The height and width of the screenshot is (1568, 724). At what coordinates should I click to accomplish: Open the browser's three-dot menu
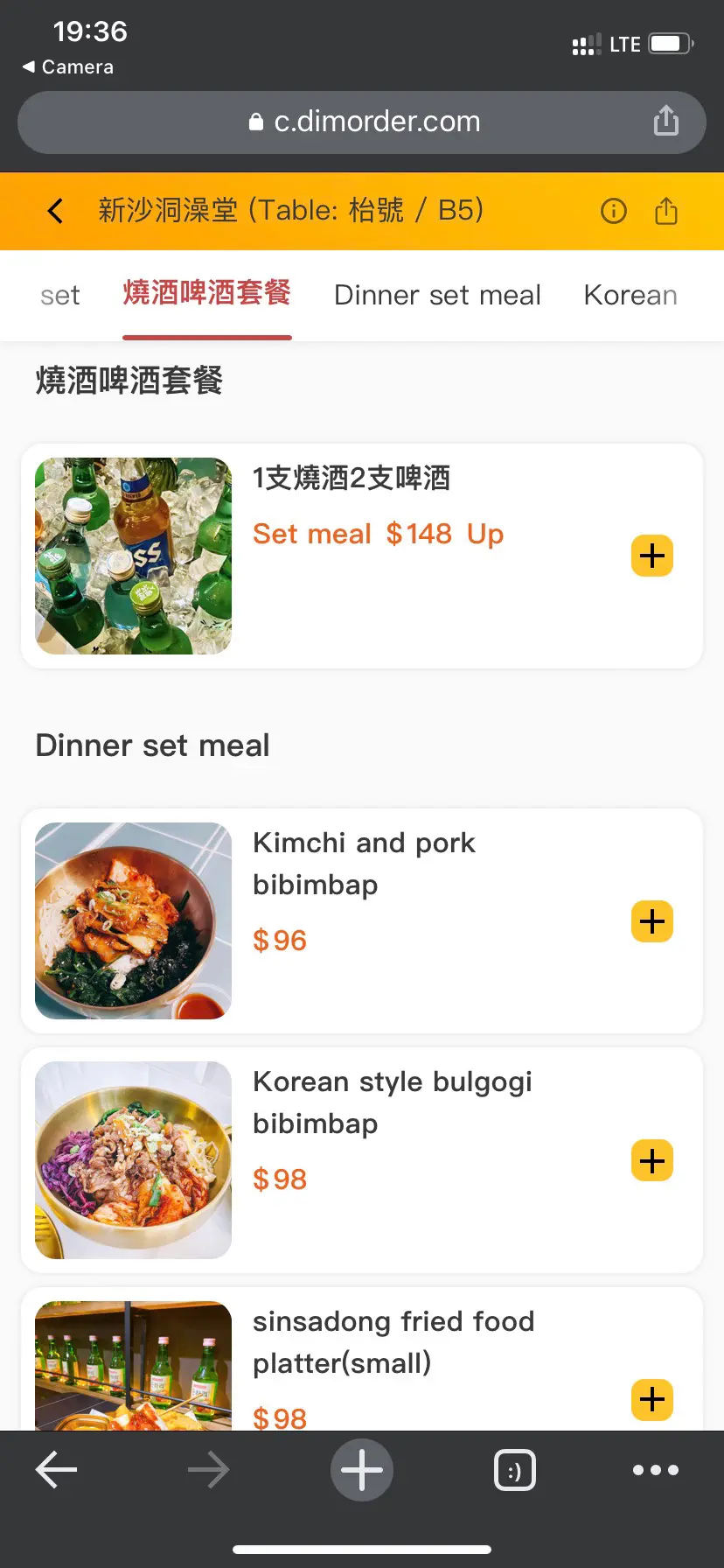pos(656,1470)
